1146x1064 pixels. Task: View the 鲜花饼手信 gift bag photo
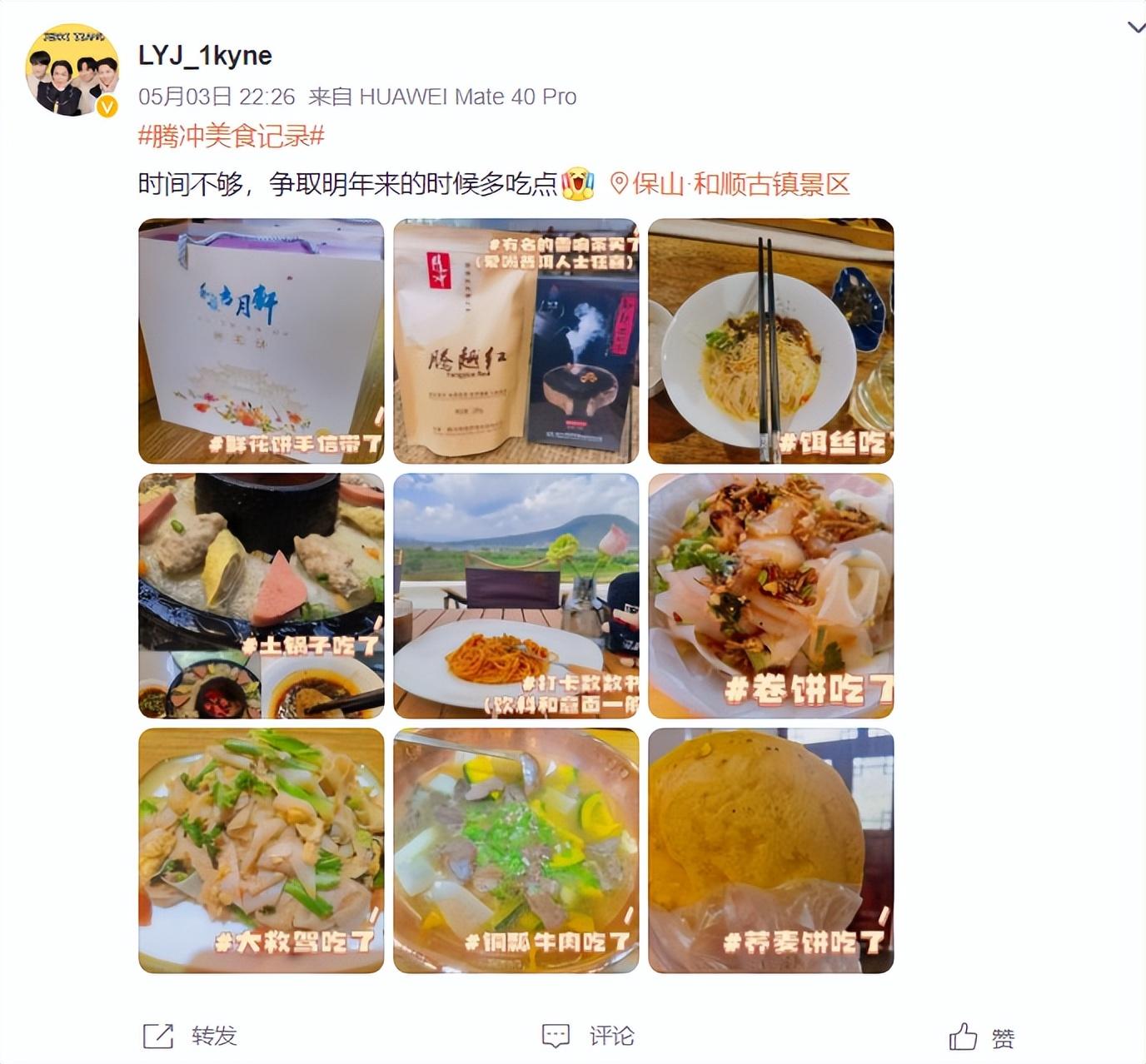(261, 341)
